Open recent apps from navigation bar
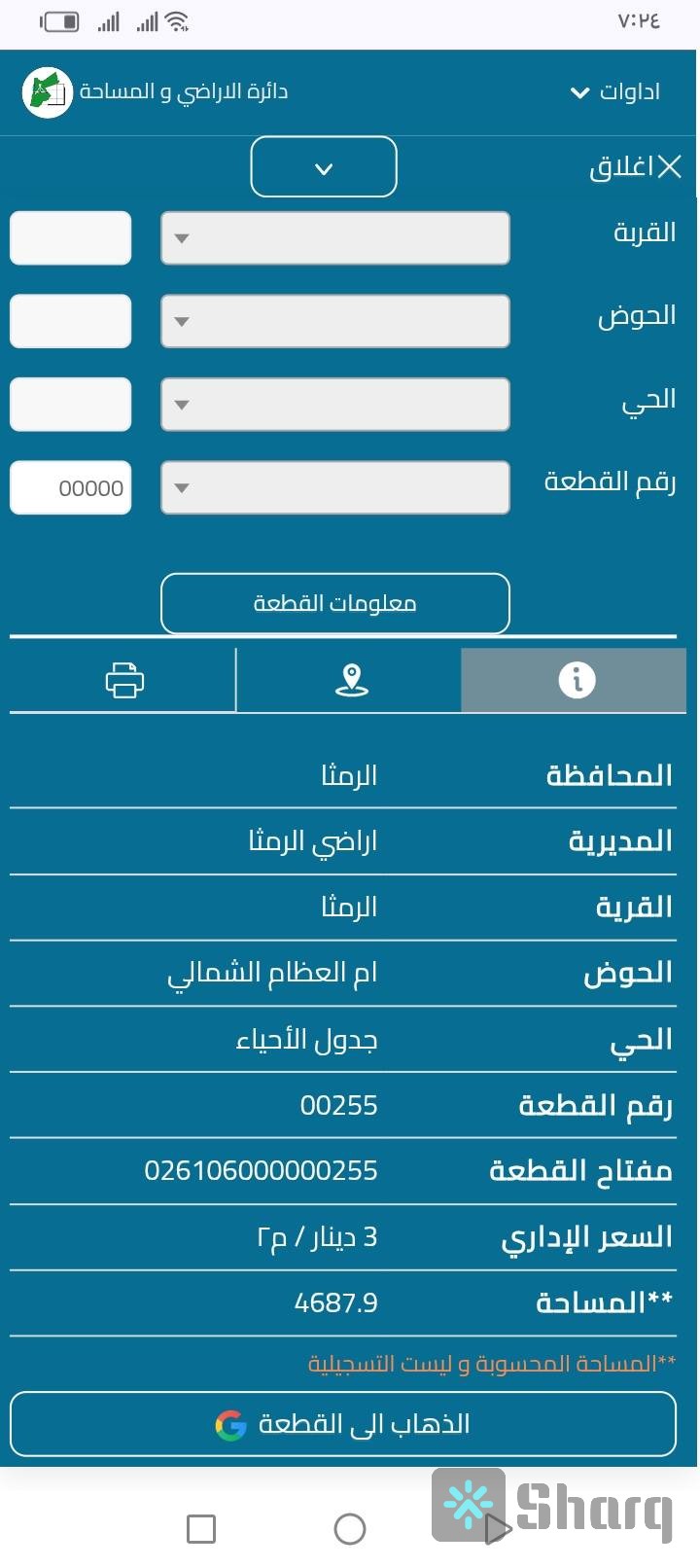Screen dimensions: 700x1568 (200, 1529)
